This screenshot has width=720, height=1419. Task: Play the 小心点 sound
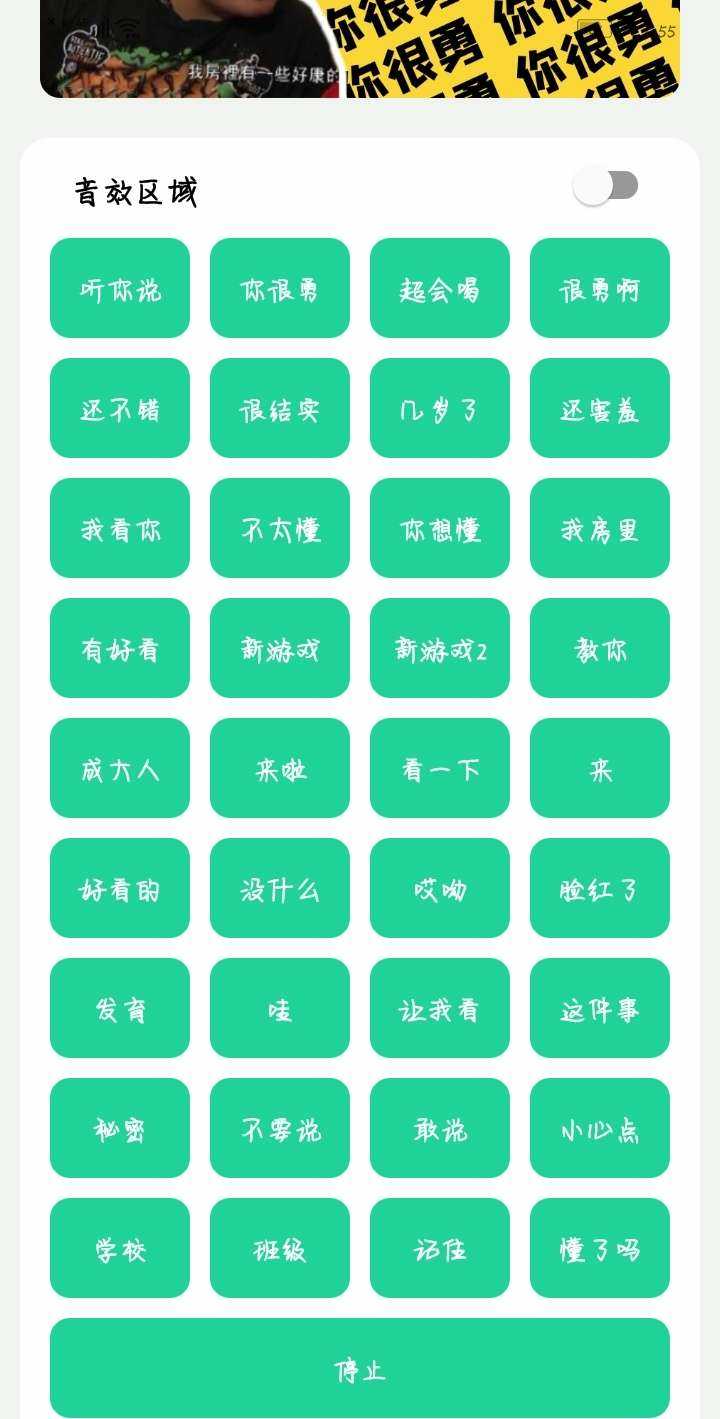600,1128
